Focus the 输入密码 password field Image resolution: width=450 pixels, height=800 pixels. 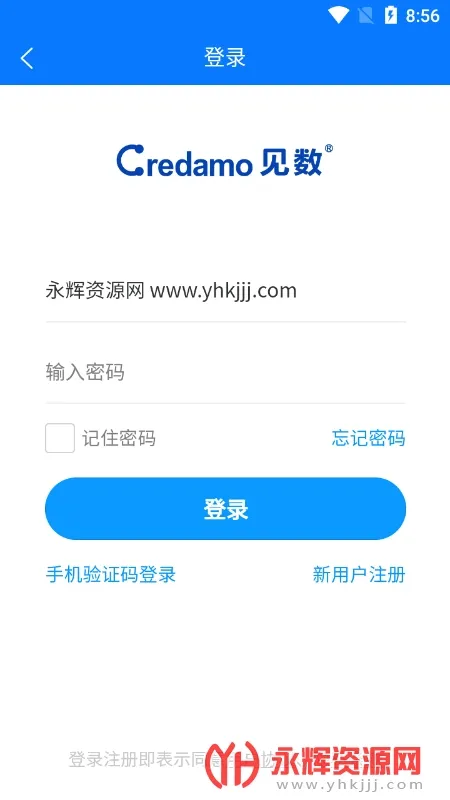(226, 372)
